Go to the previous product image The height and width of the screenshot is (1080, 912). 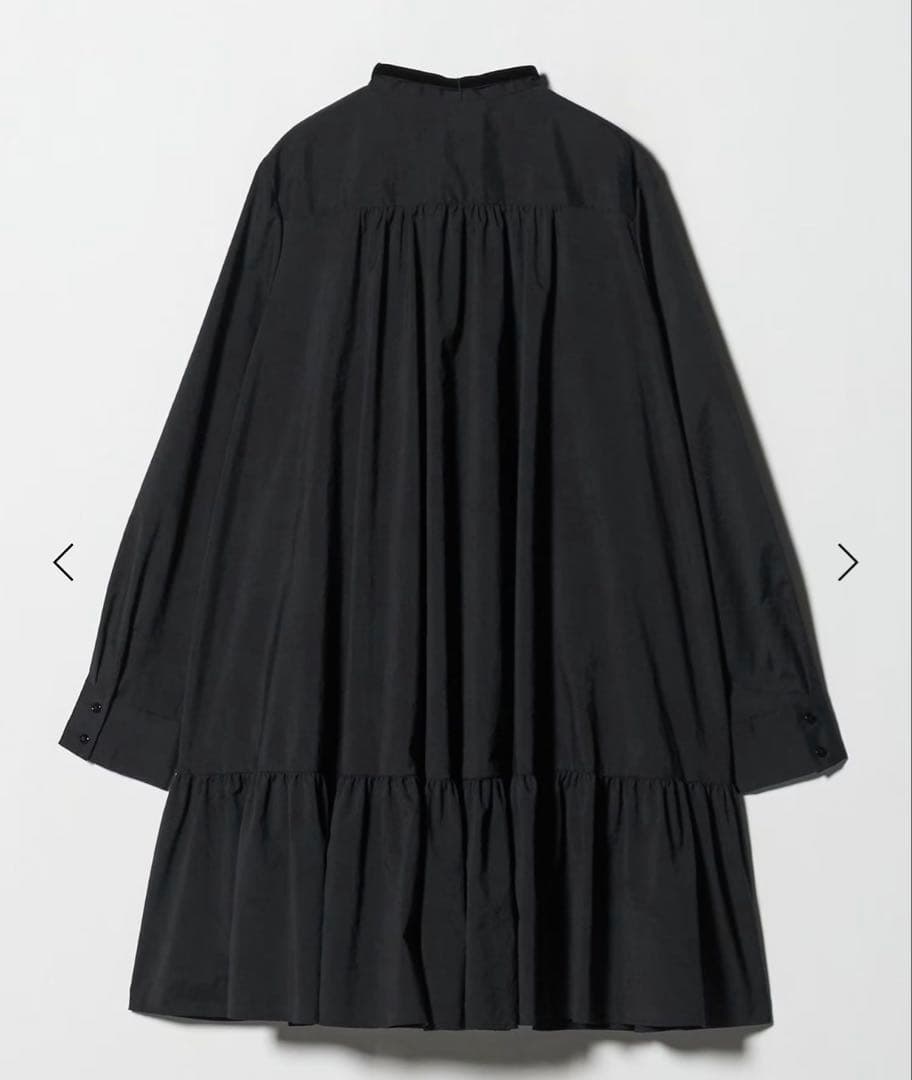[63, 562]
